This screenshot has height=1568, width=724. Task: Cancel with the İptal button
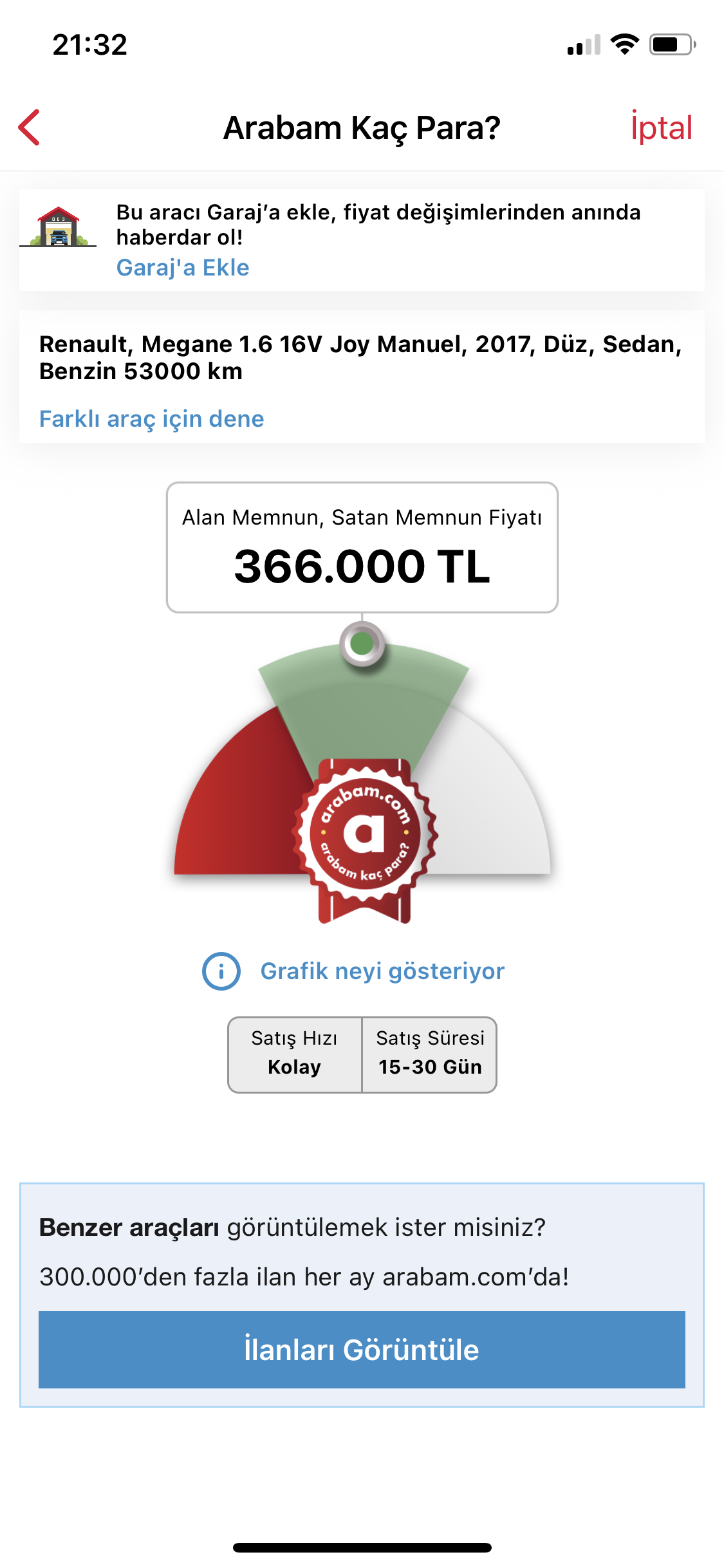(x=661, y=127)
